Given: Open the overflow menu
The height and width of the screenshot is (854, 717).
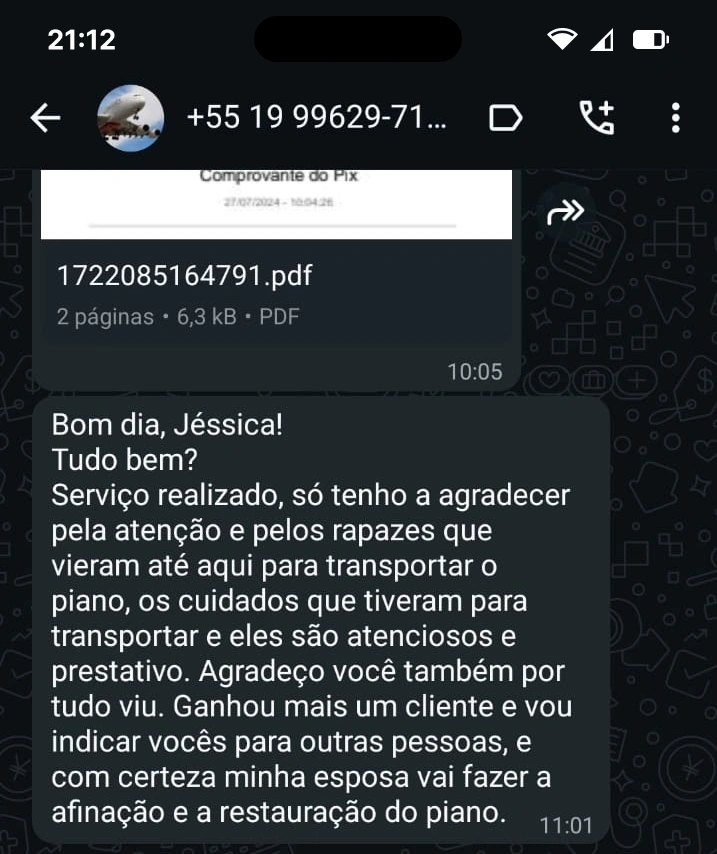Looking at the screenshot, I should [x=676, y=119].
